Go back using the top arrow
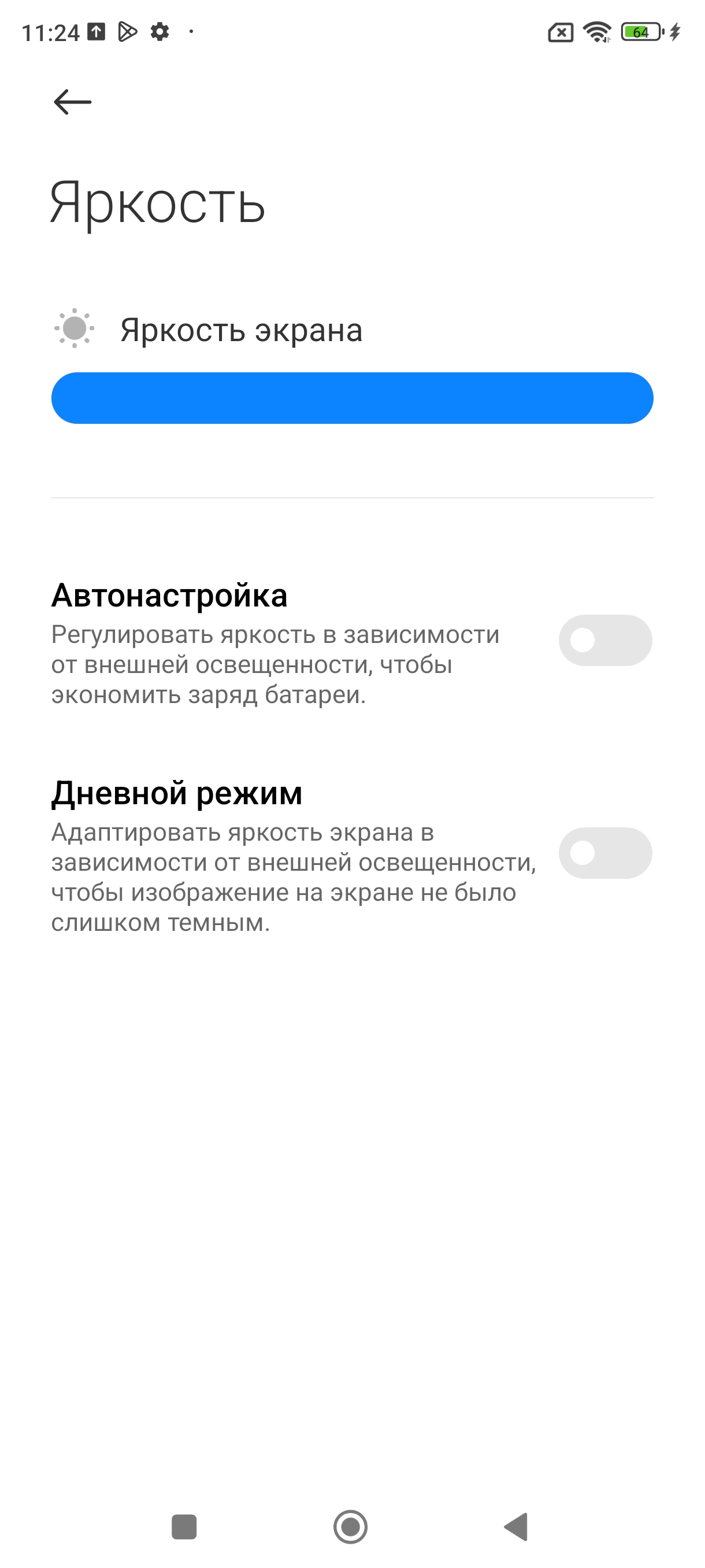705x1568 pixels. [72, 102]
